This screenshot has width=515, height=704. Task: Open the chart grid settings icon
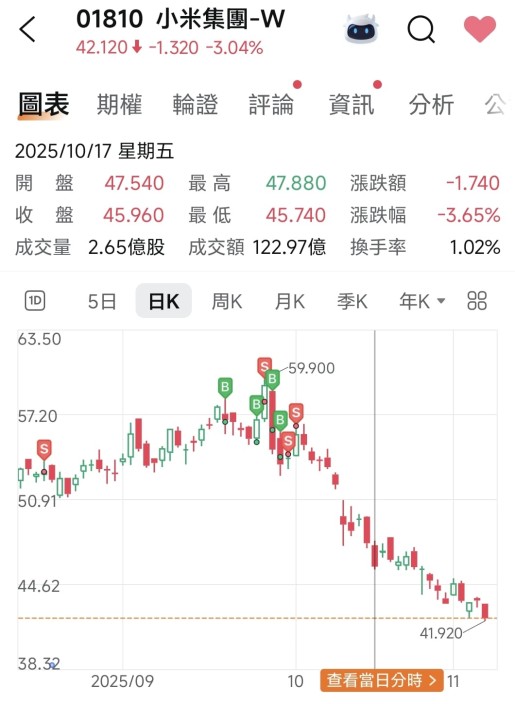point(477,300)
